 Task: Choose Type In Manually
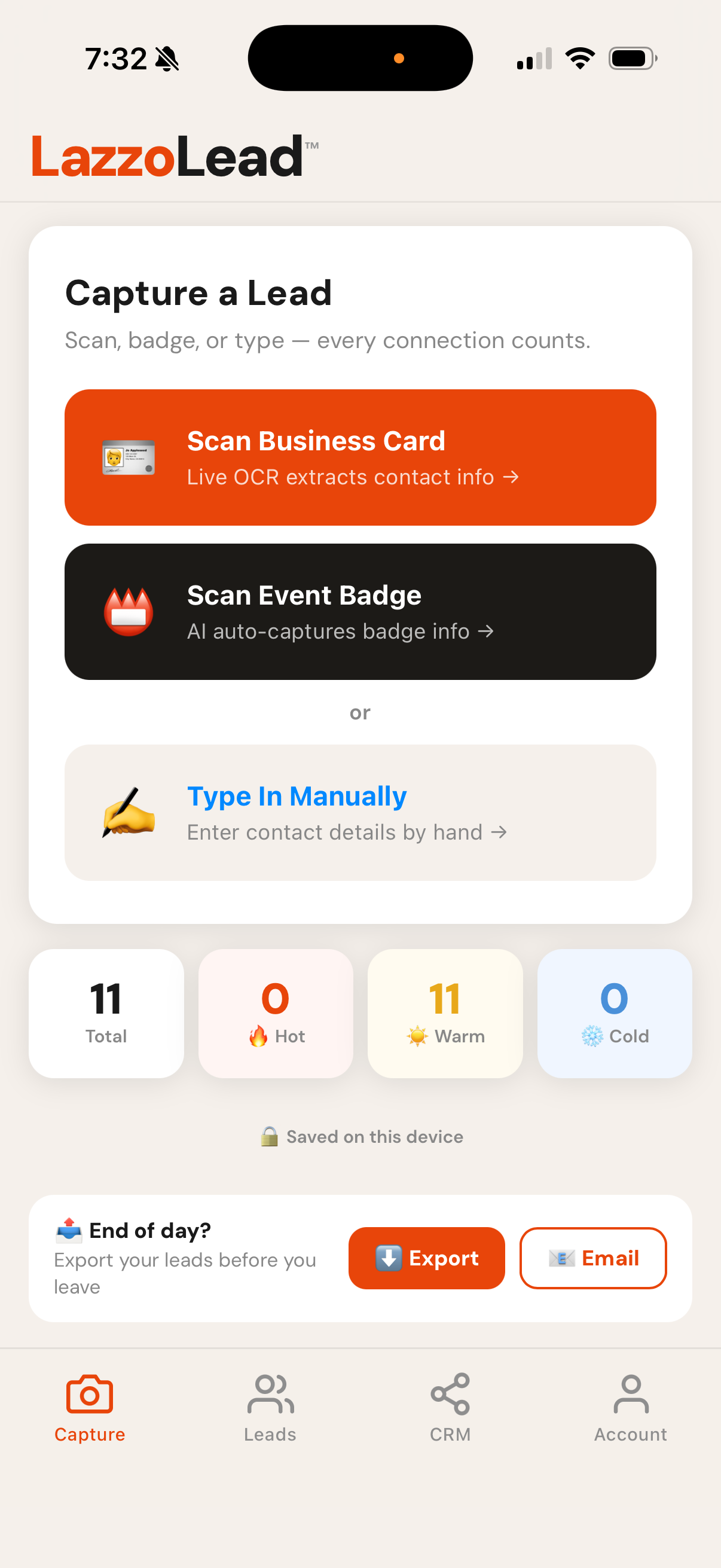point(360,813)
